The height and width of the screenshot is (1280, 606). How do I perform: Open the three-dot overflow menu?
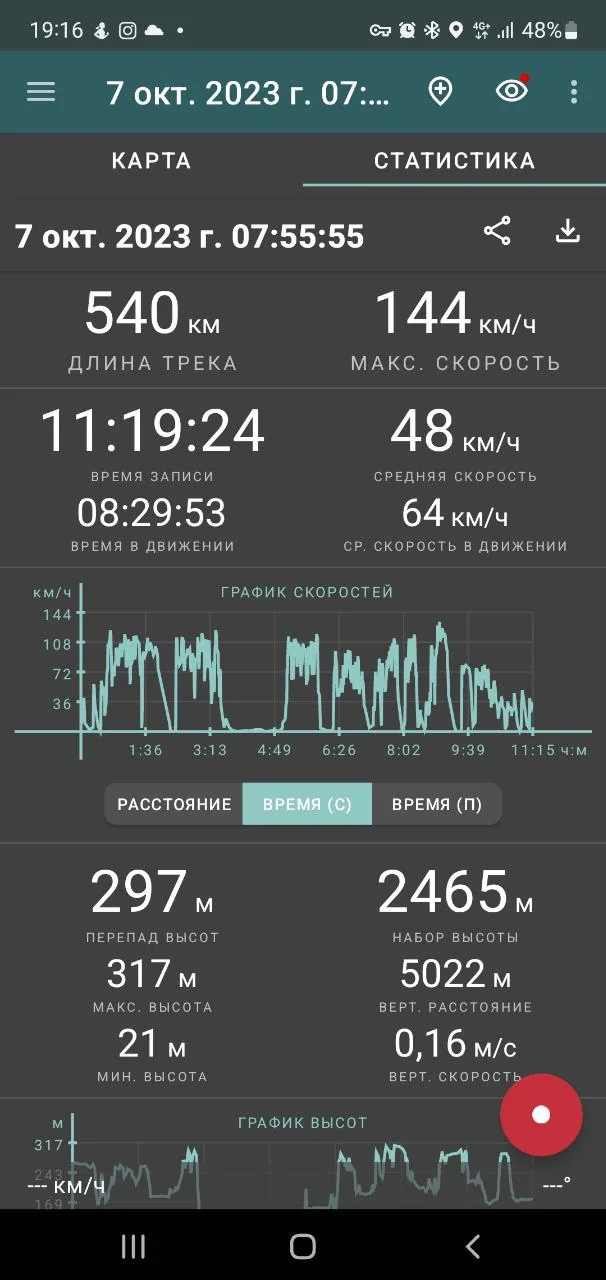click(574, 92)
